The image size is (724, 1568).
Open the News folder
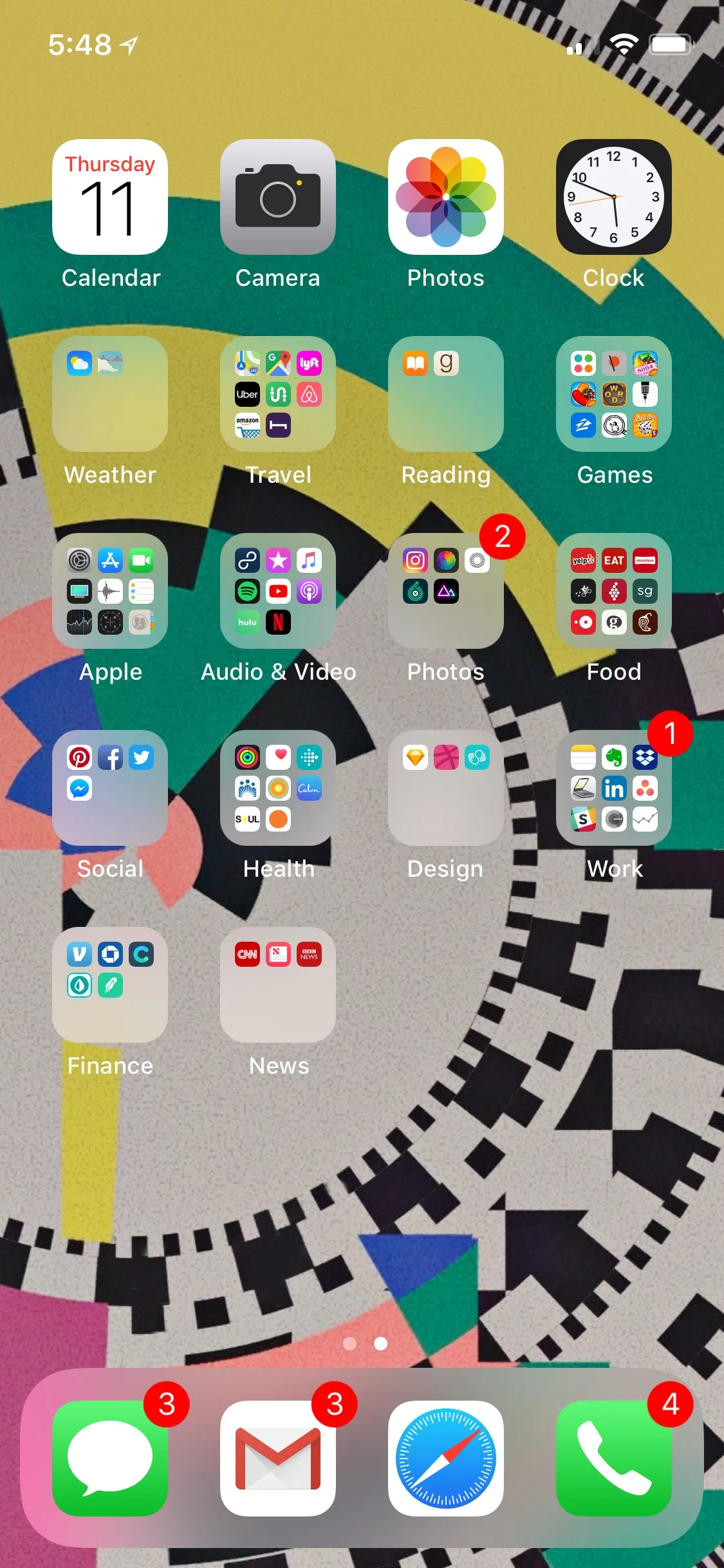pos(278,985)
